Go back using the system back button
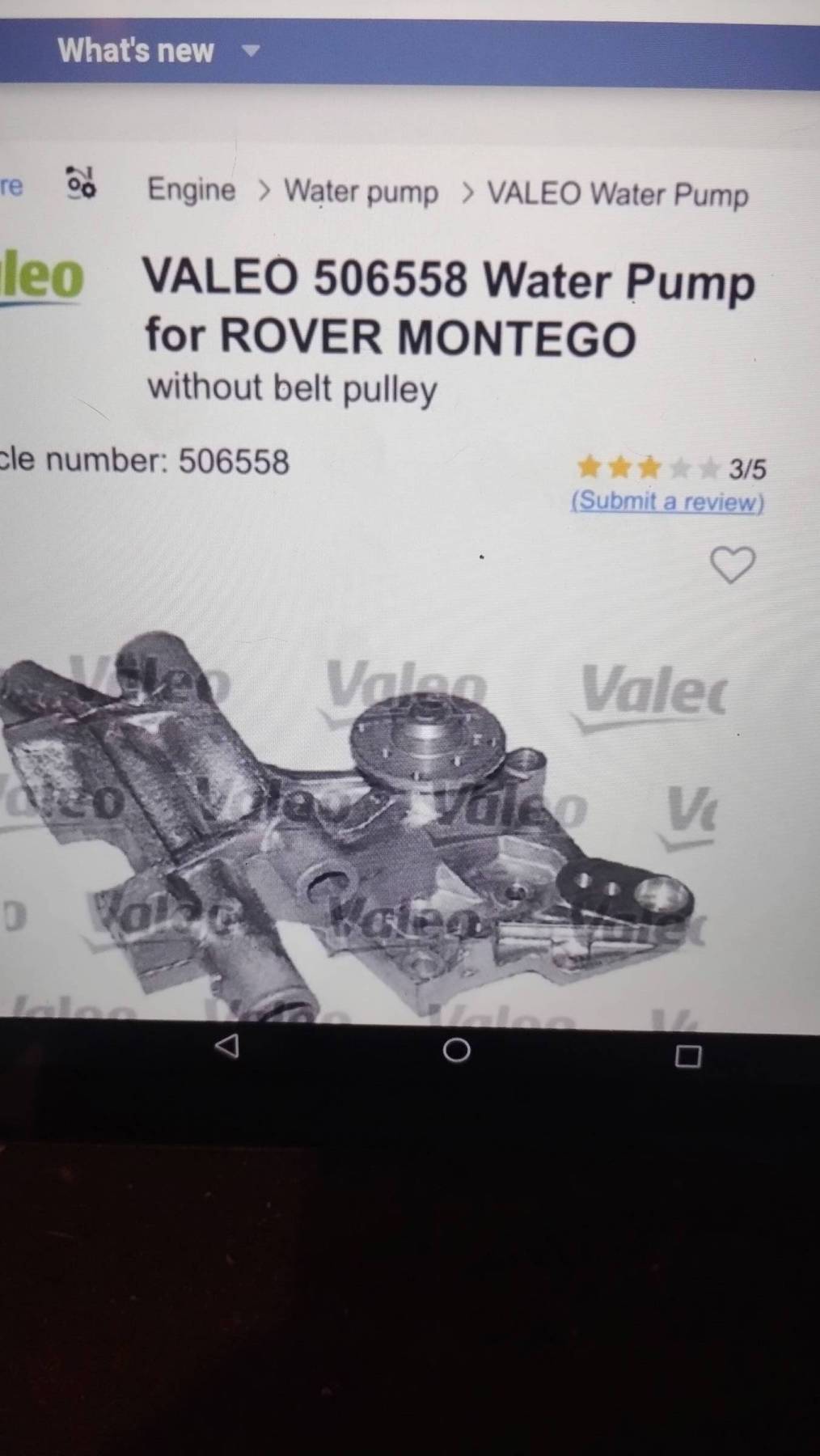 pyautogui.click(x=227, y=1047)
